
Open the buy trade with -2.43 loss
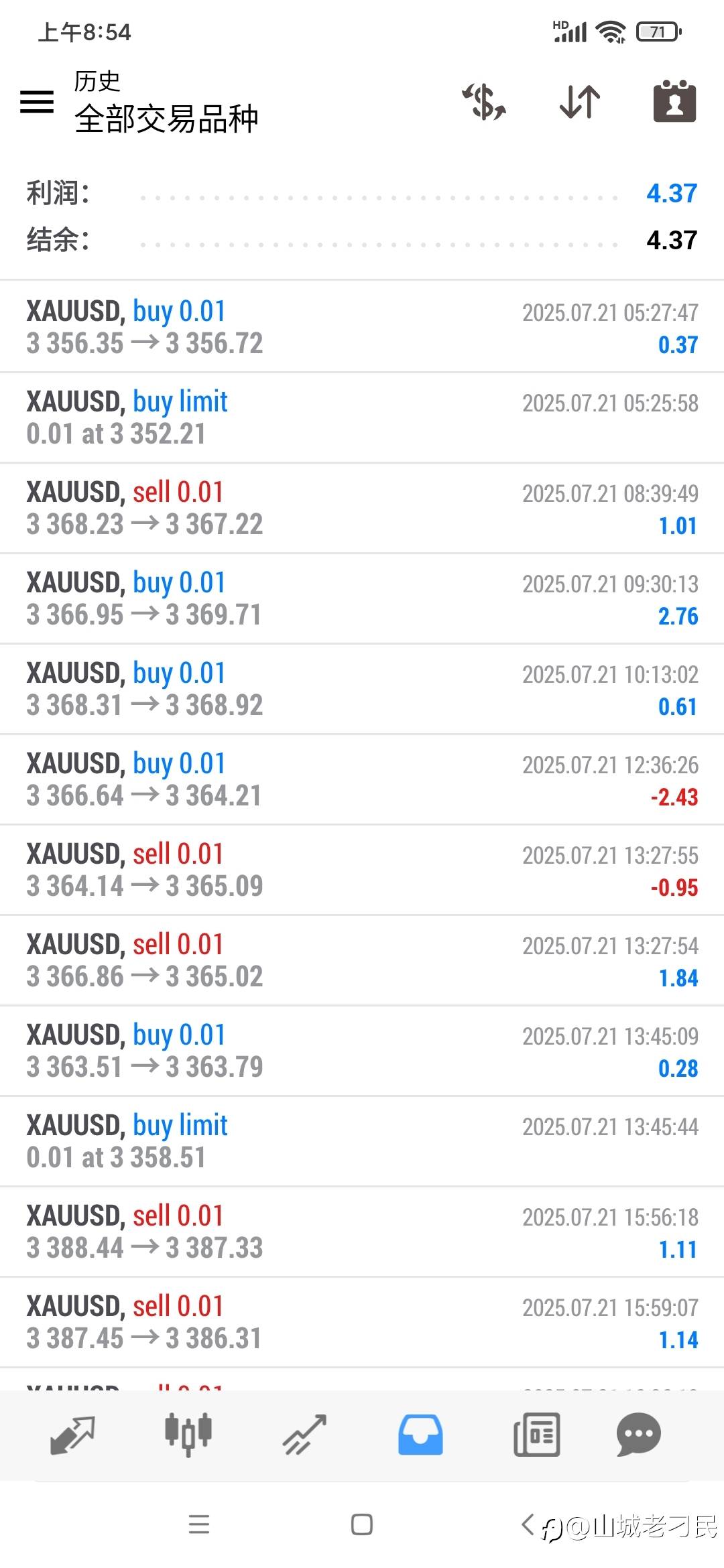362,779
